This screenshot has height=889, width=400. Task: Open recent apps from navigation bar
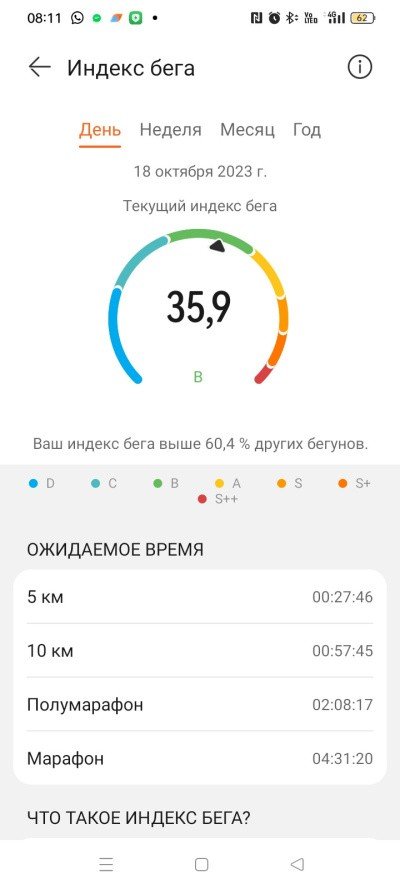click(x=106, y=864)
